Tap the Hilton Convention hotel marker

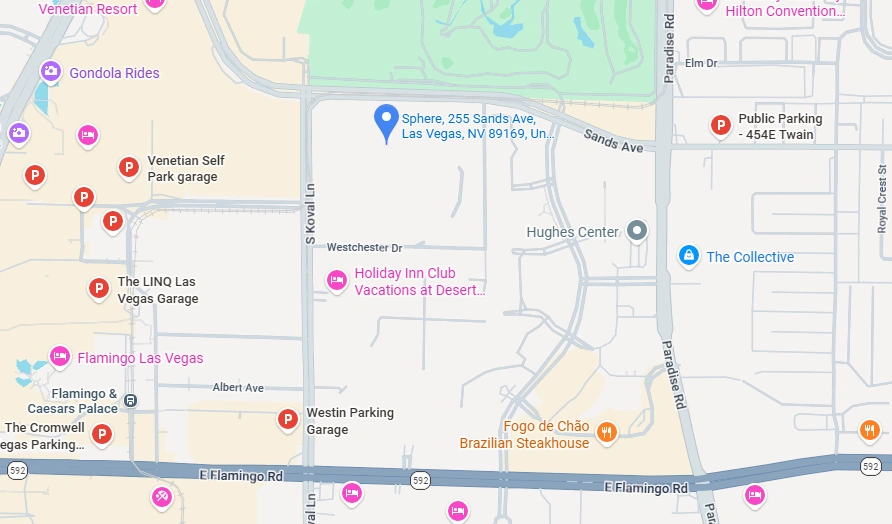tap(707, 5)
